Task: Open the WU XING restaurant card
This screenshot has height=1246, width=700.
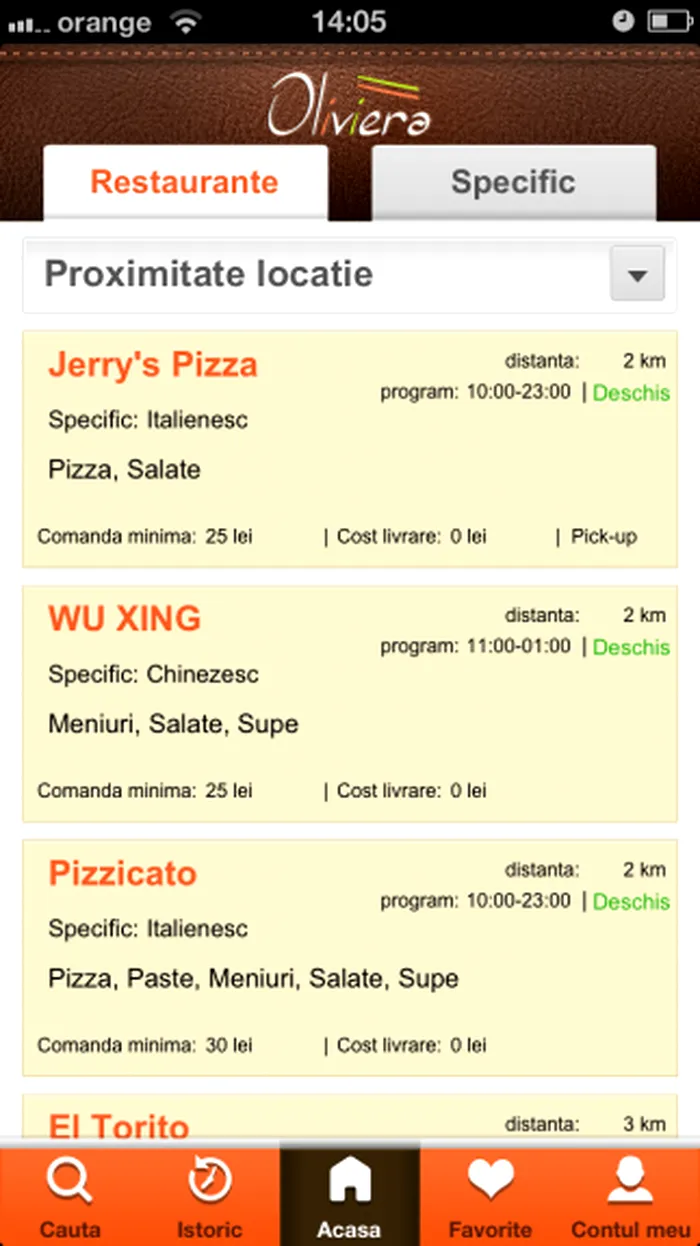Action: tap(350, 703)
